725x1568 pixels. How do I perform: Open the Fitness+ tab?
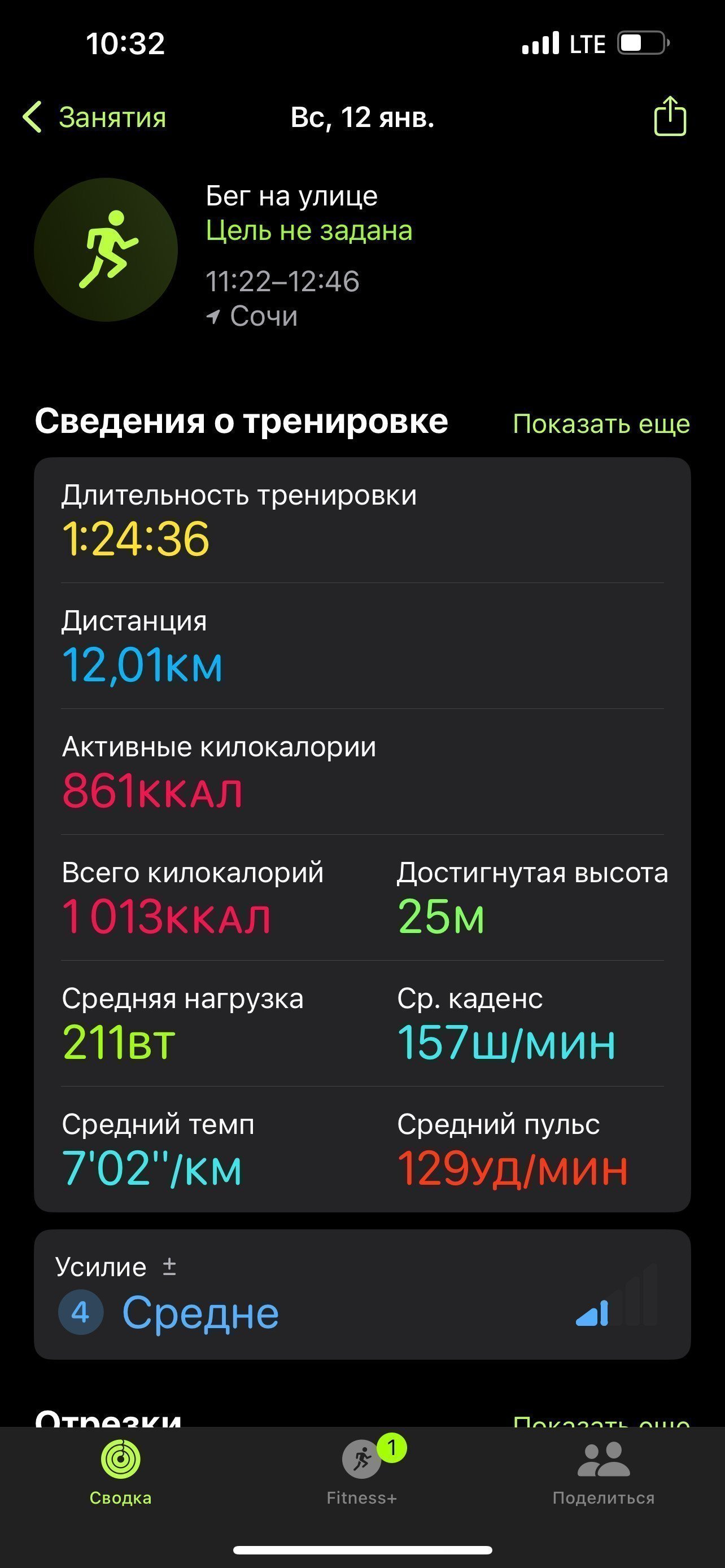(x=362, y=1473)
